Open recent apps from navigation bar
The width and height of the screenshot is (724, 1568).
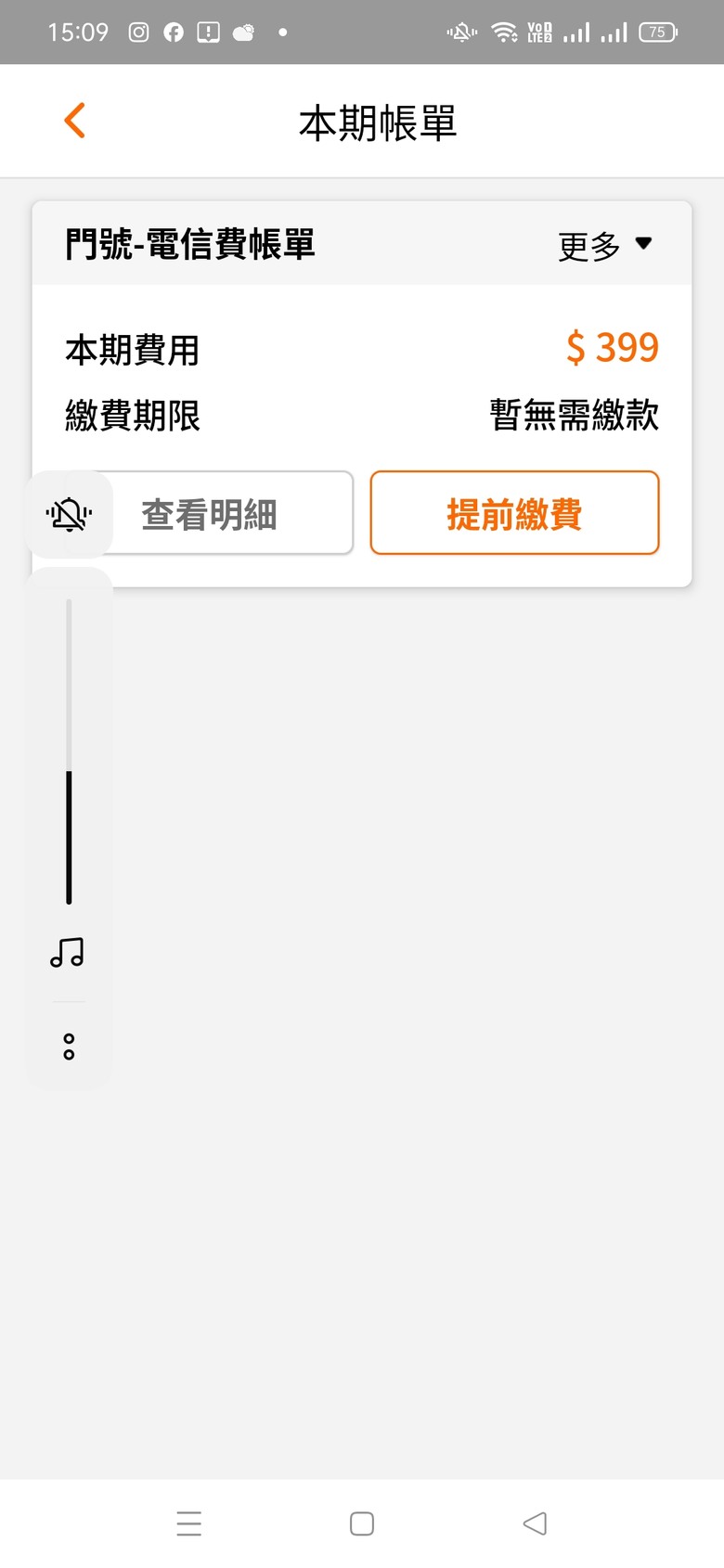click(x=189, y=1523)
